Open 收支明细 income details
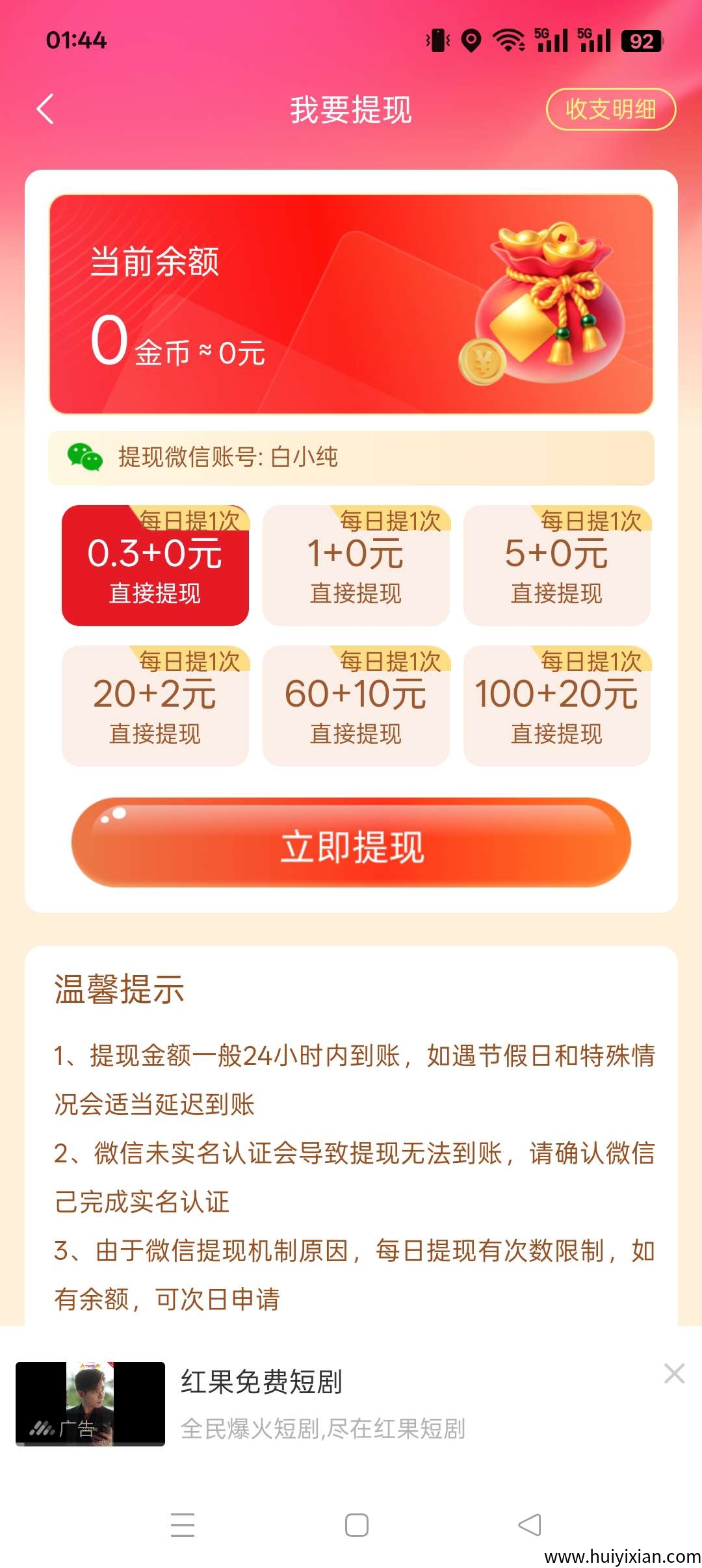Screen dimensions: 702x1568 (x=611, y=109)
